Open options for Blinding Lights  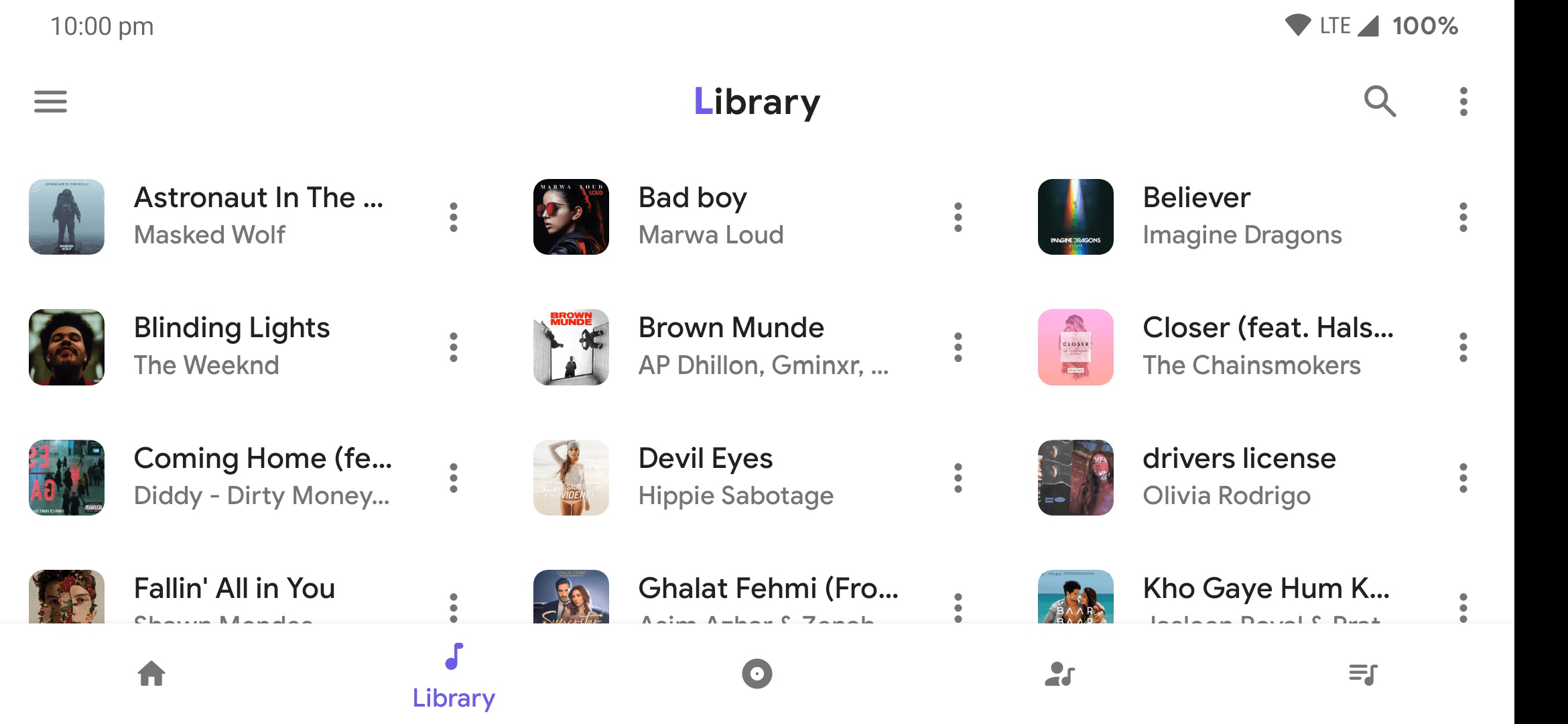[454, 347]
